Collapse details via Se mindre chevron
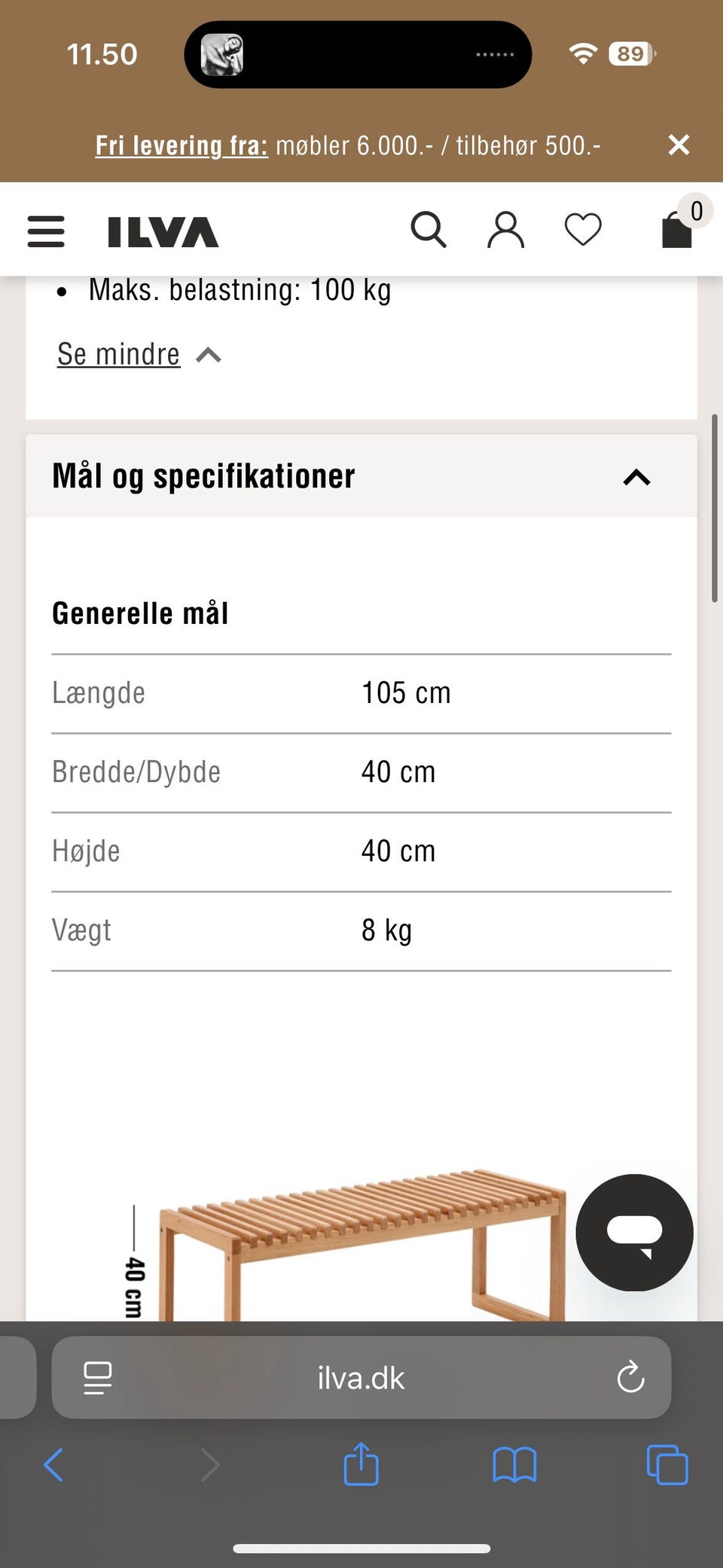 point(209,354)
